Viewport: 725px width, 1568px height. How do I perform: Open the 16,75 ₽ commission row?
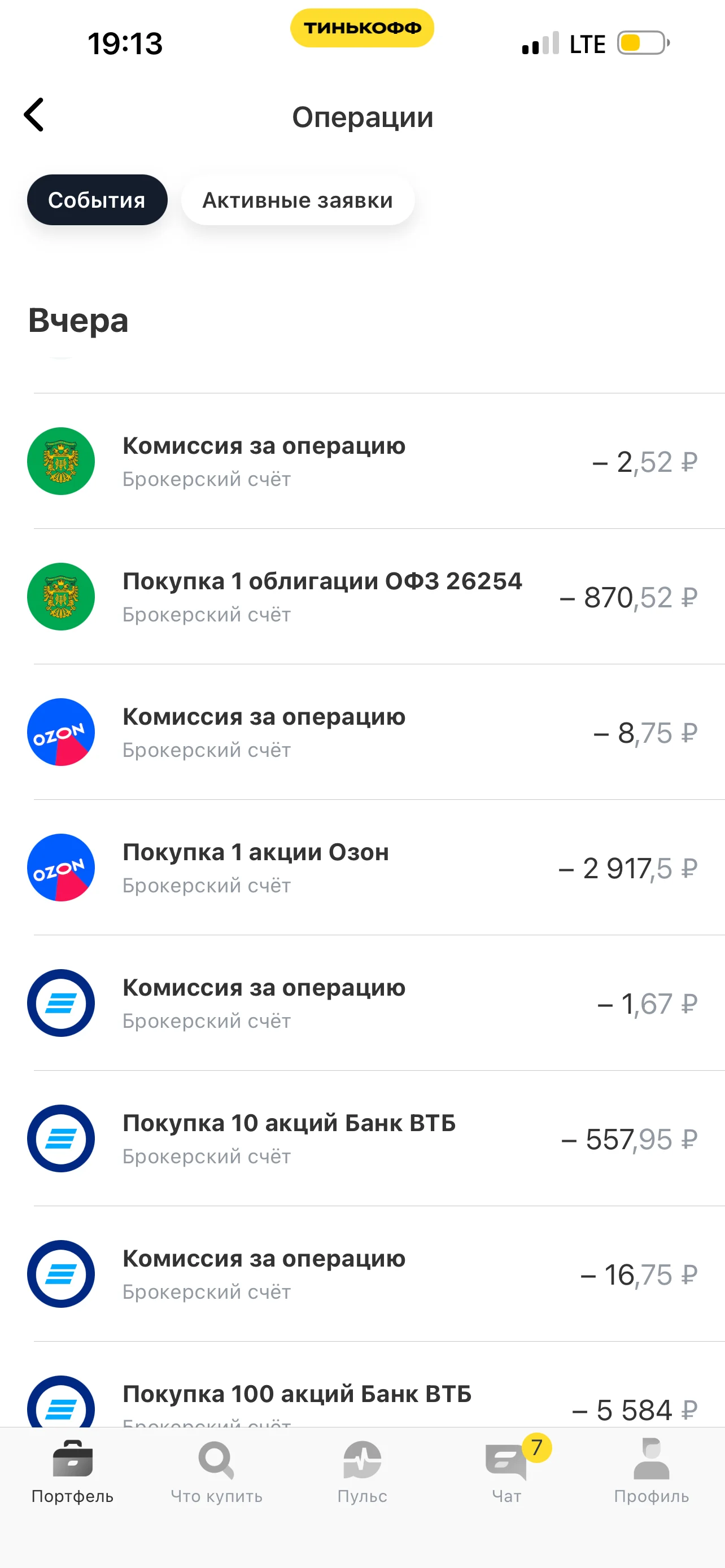[x=362, y=1274]
